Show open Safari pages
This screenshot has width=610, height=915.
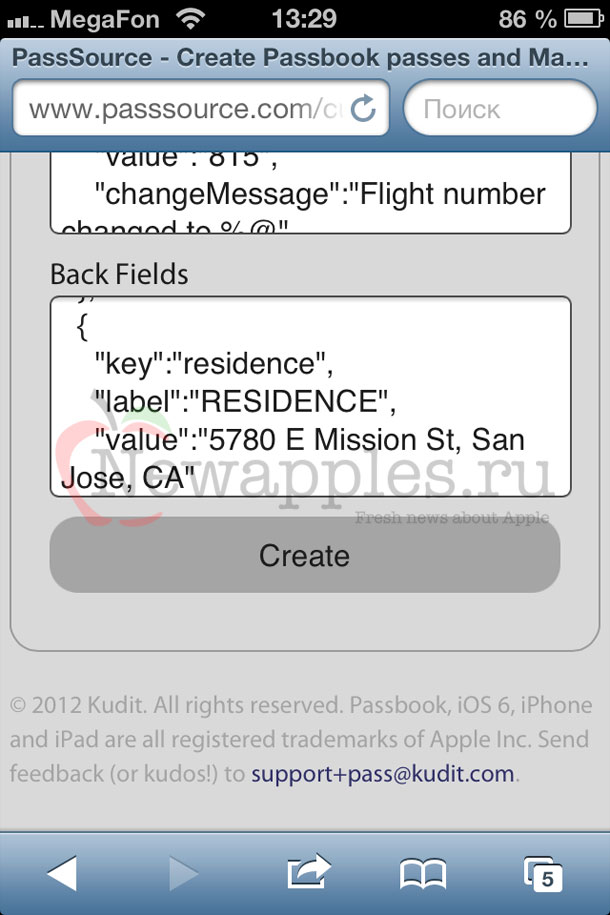tap(542, 874)
